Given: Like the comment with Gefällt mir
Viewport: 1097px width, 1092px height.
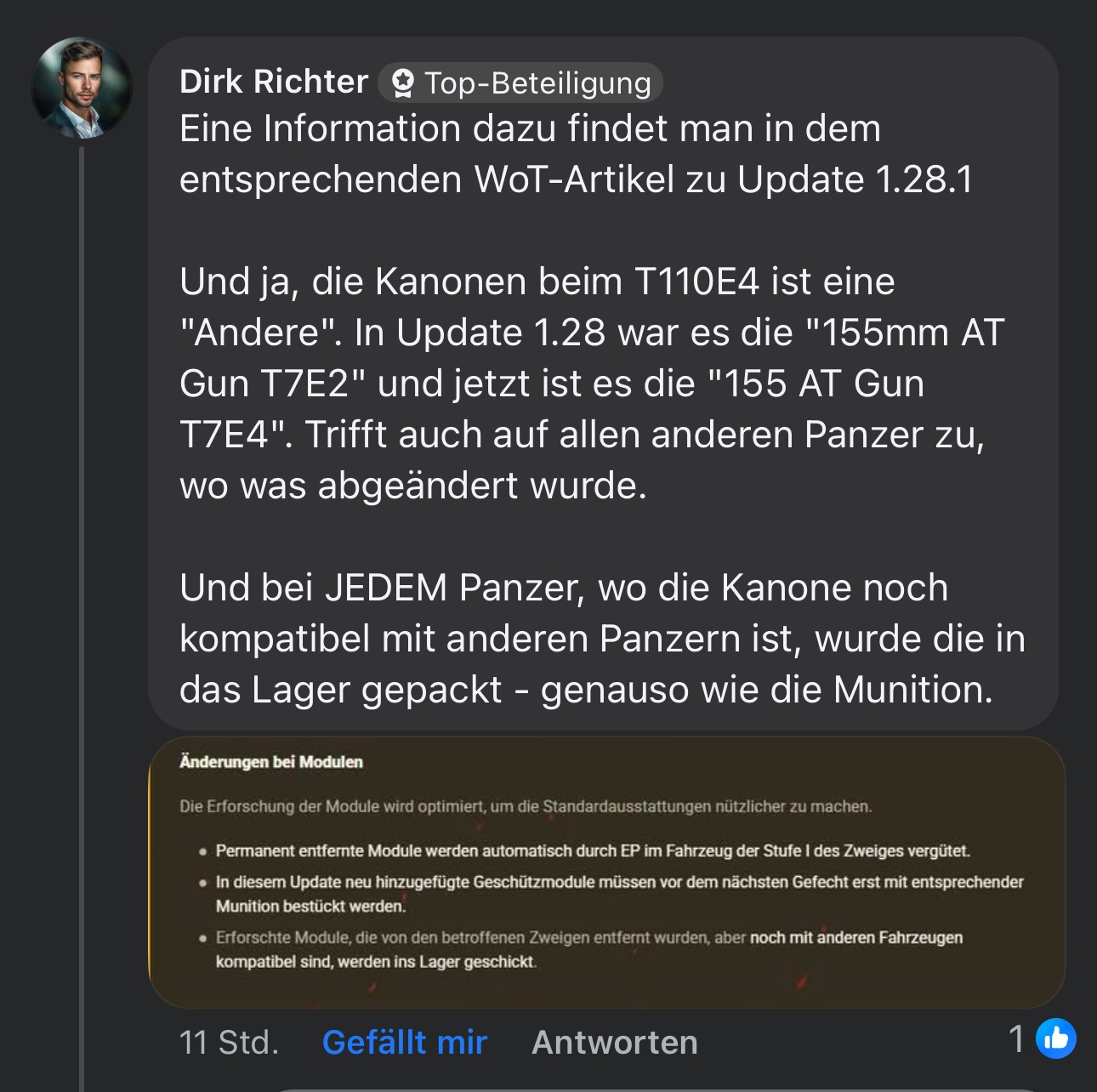Looking at the screenshot, I should pos(404,1042).
